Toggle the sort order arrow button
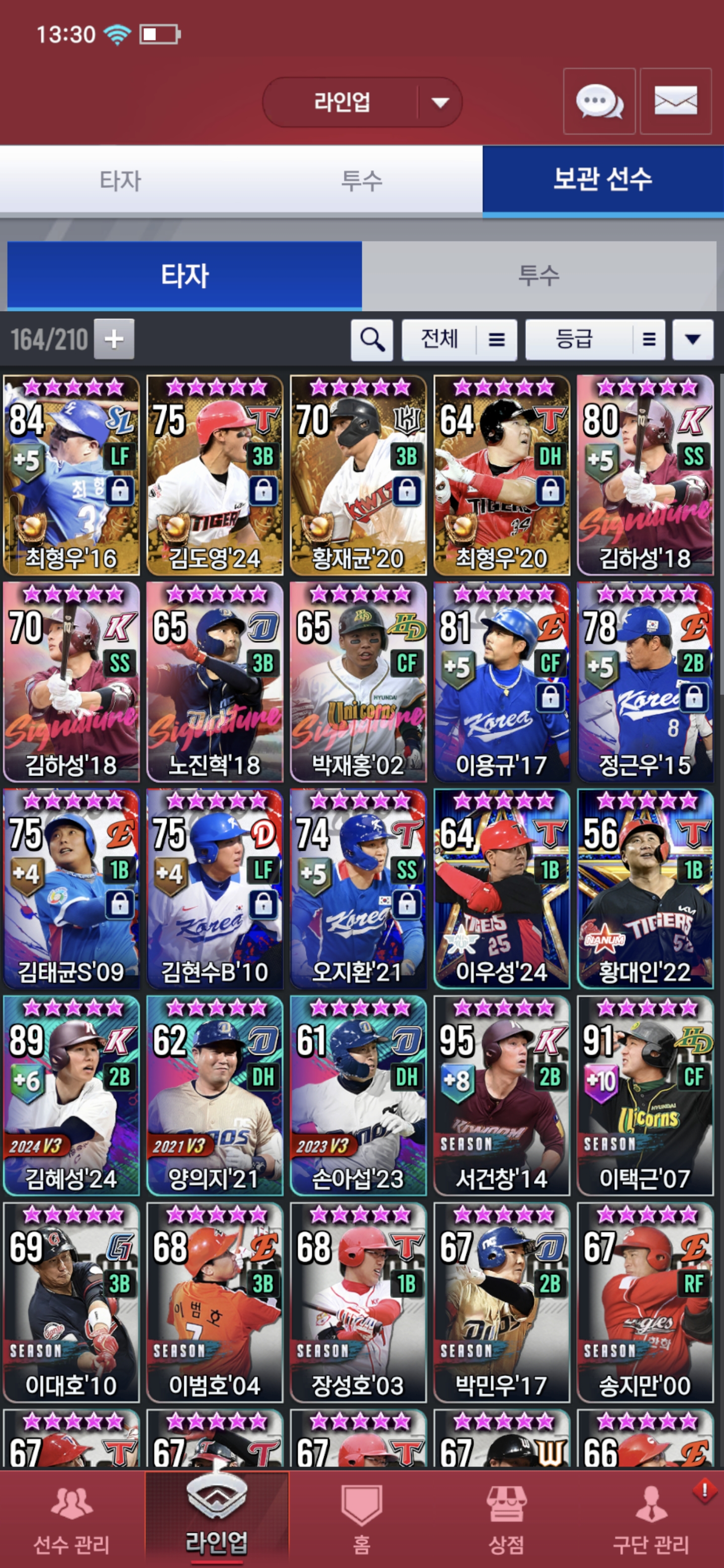This screenshot has height=1568, width=724. click(x=692, y=340)
